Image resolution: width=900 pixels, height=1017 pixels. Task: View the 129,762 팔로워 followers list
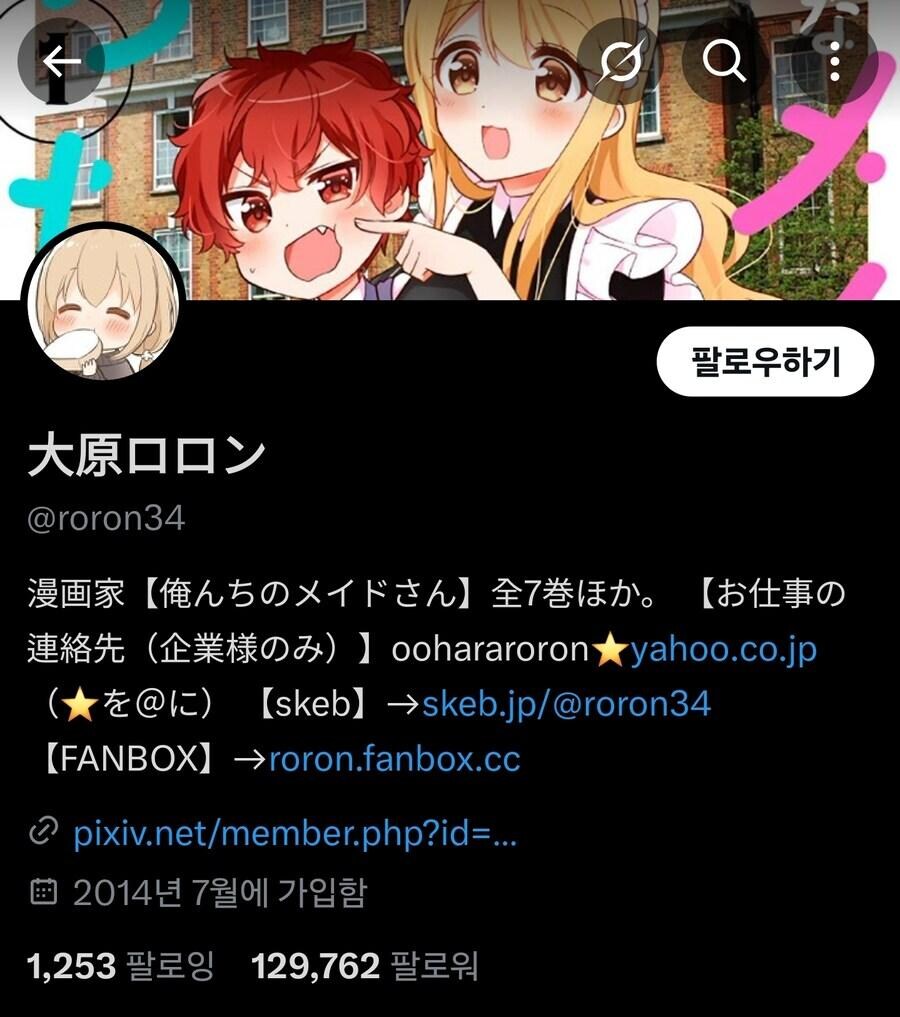[x=365, y=966]
